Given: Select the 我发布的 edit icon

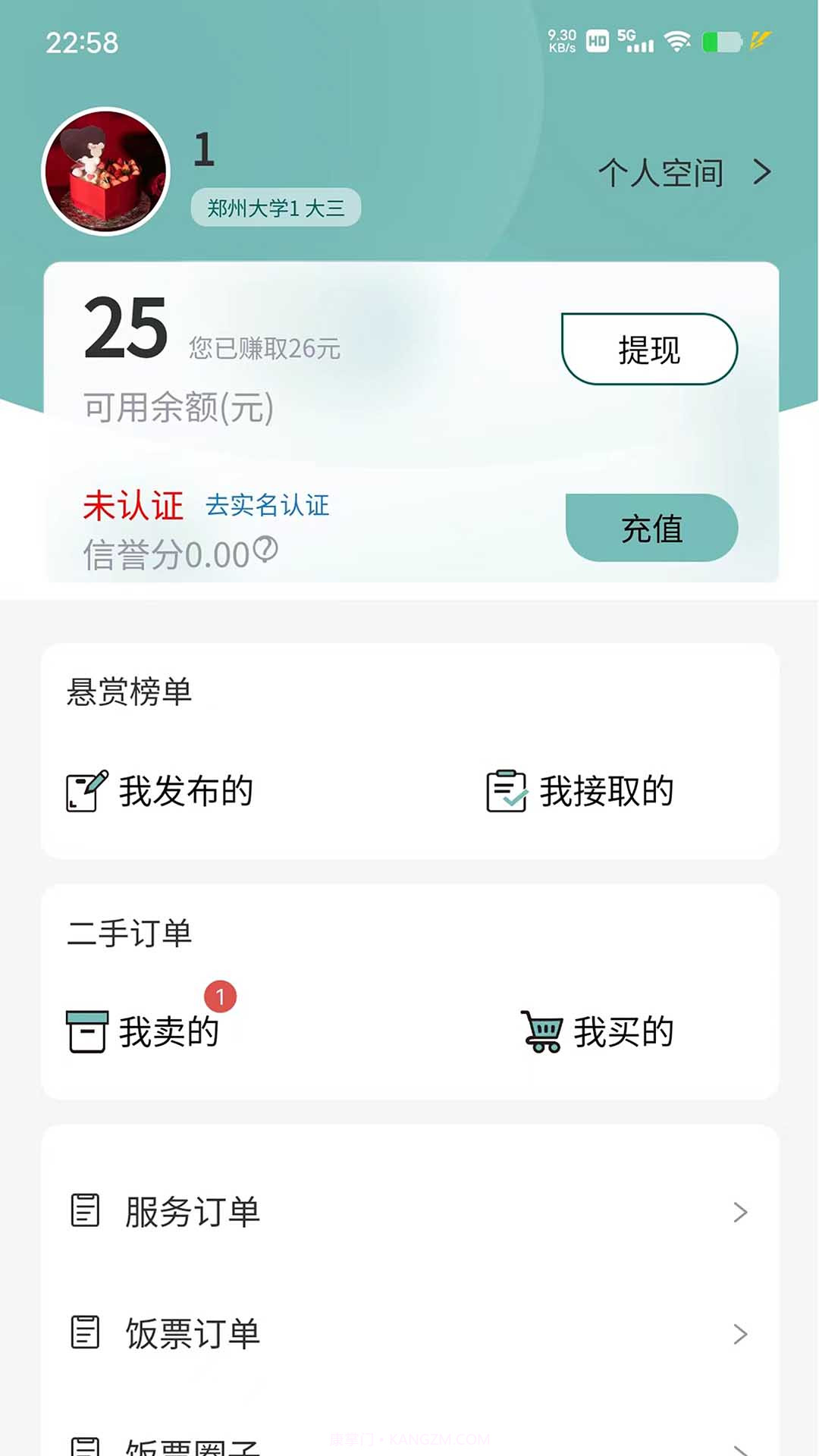Looking at the screenshot, I should (x=85, y=792).
